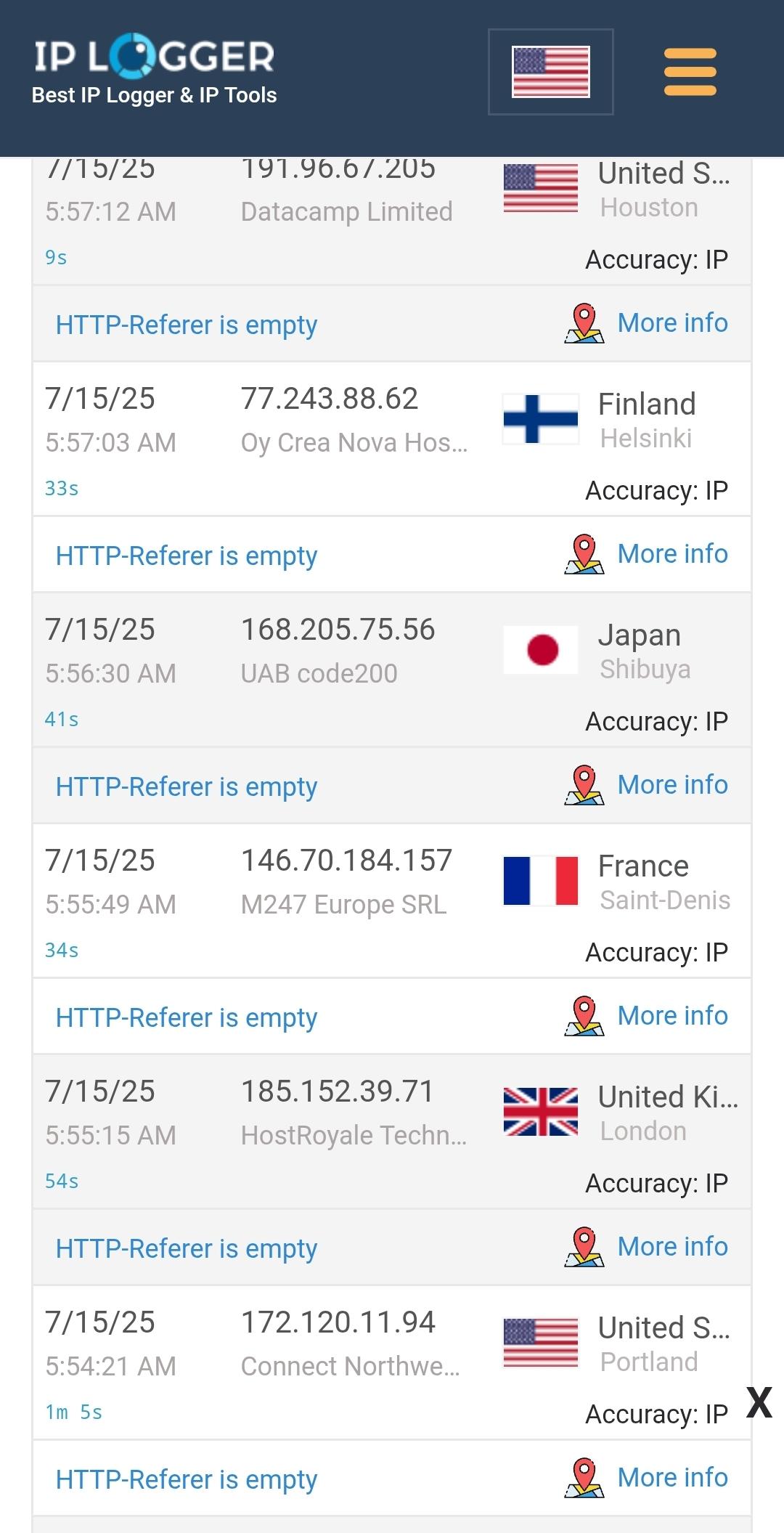Open More info for Saint-Denis entry
The width and height of the screenshot is (784, 1533).
click(671, 1016)
